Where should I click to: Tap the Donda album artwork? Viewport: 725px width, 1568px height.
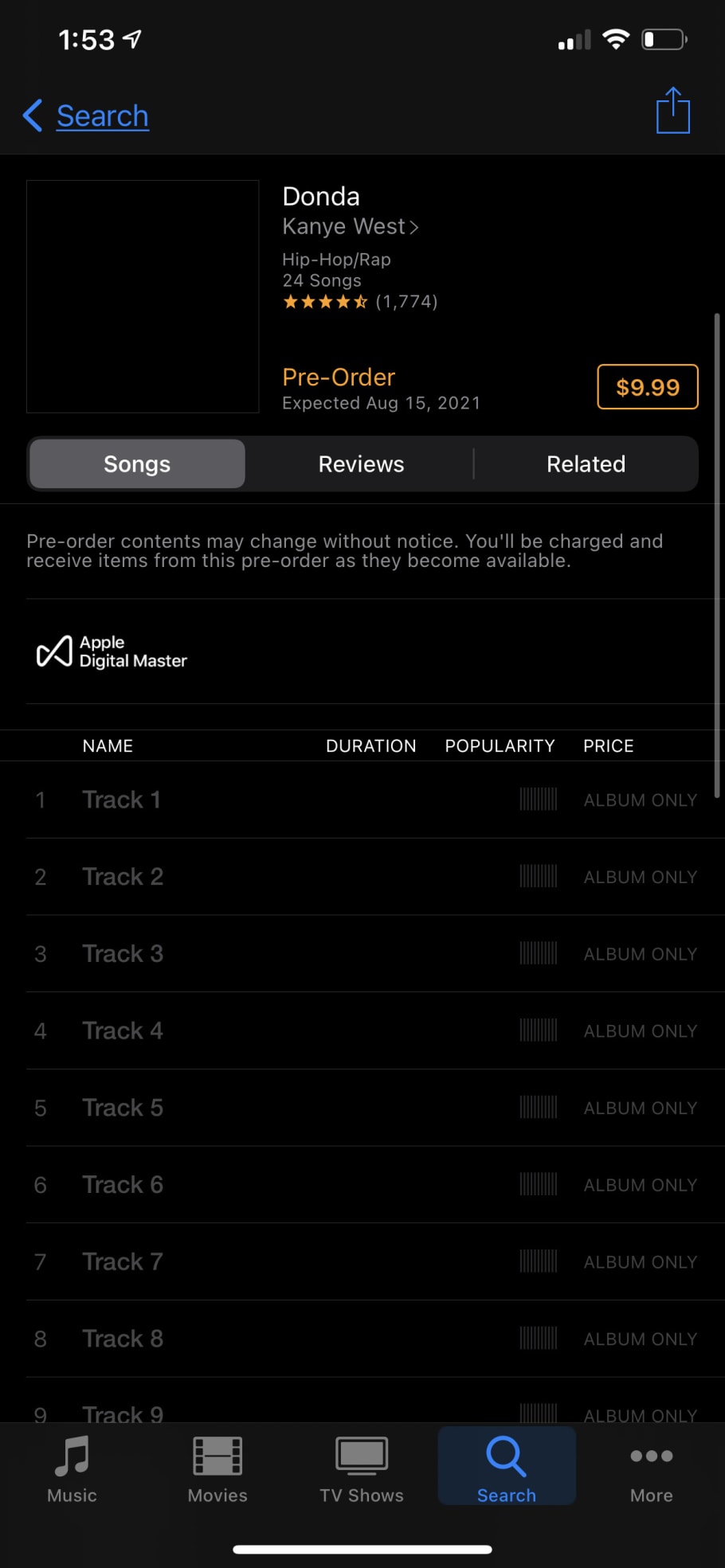(143, 296)
